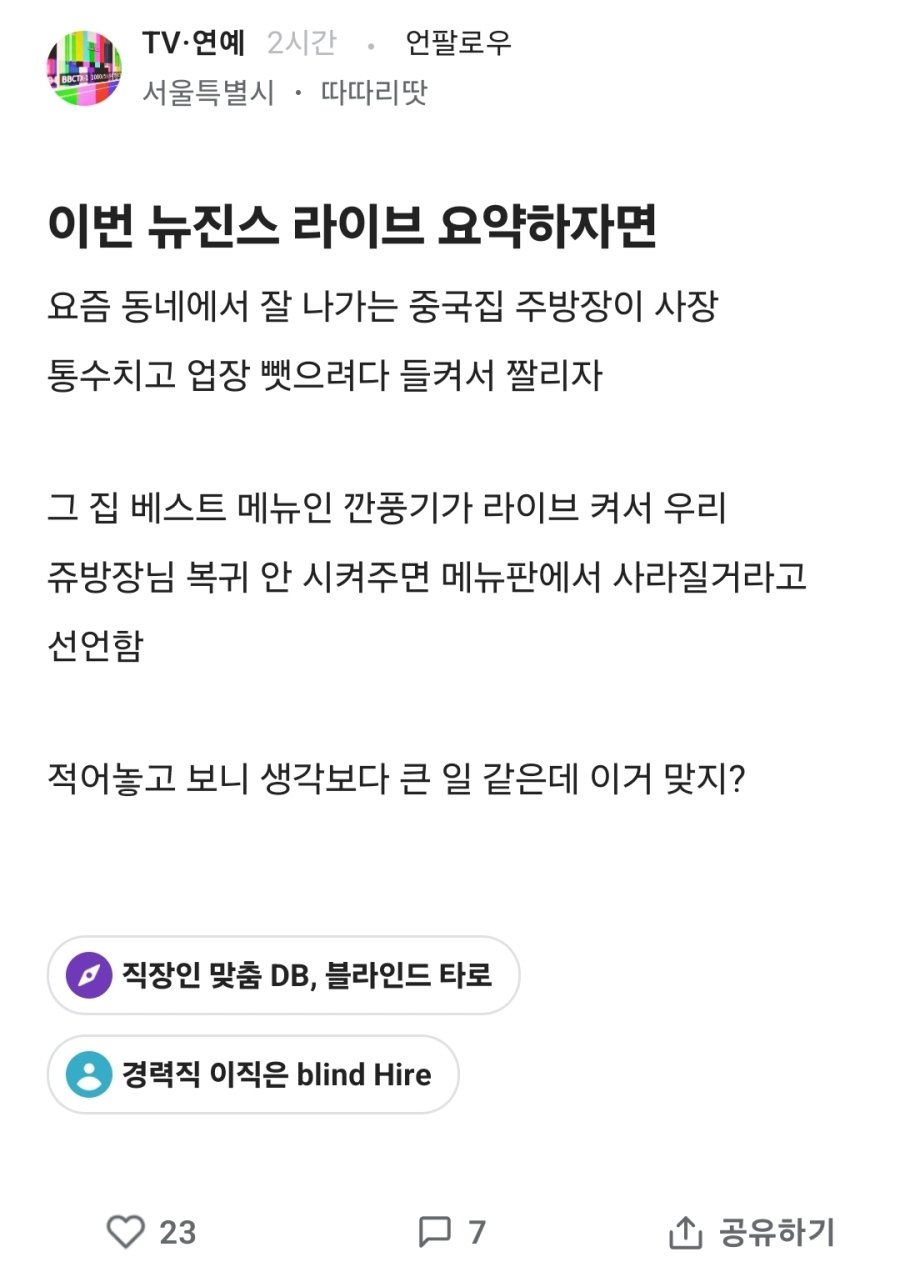Open the 직장인 맞춤 DB, 블라인드 타로 chip
The height and width of the screenshot is (1272, 900).
coord(283,974)
